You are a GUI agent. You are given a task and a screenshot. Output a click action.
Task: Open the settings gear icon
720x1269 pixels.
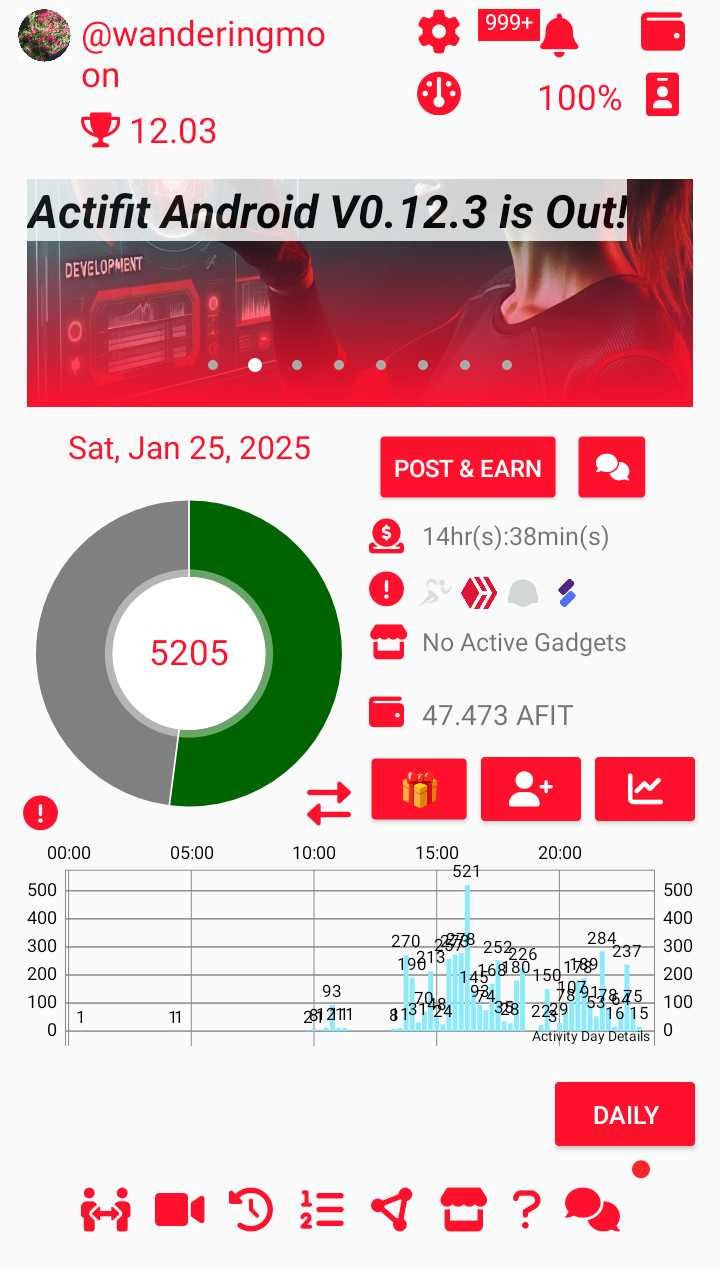[x=439, y=32]
